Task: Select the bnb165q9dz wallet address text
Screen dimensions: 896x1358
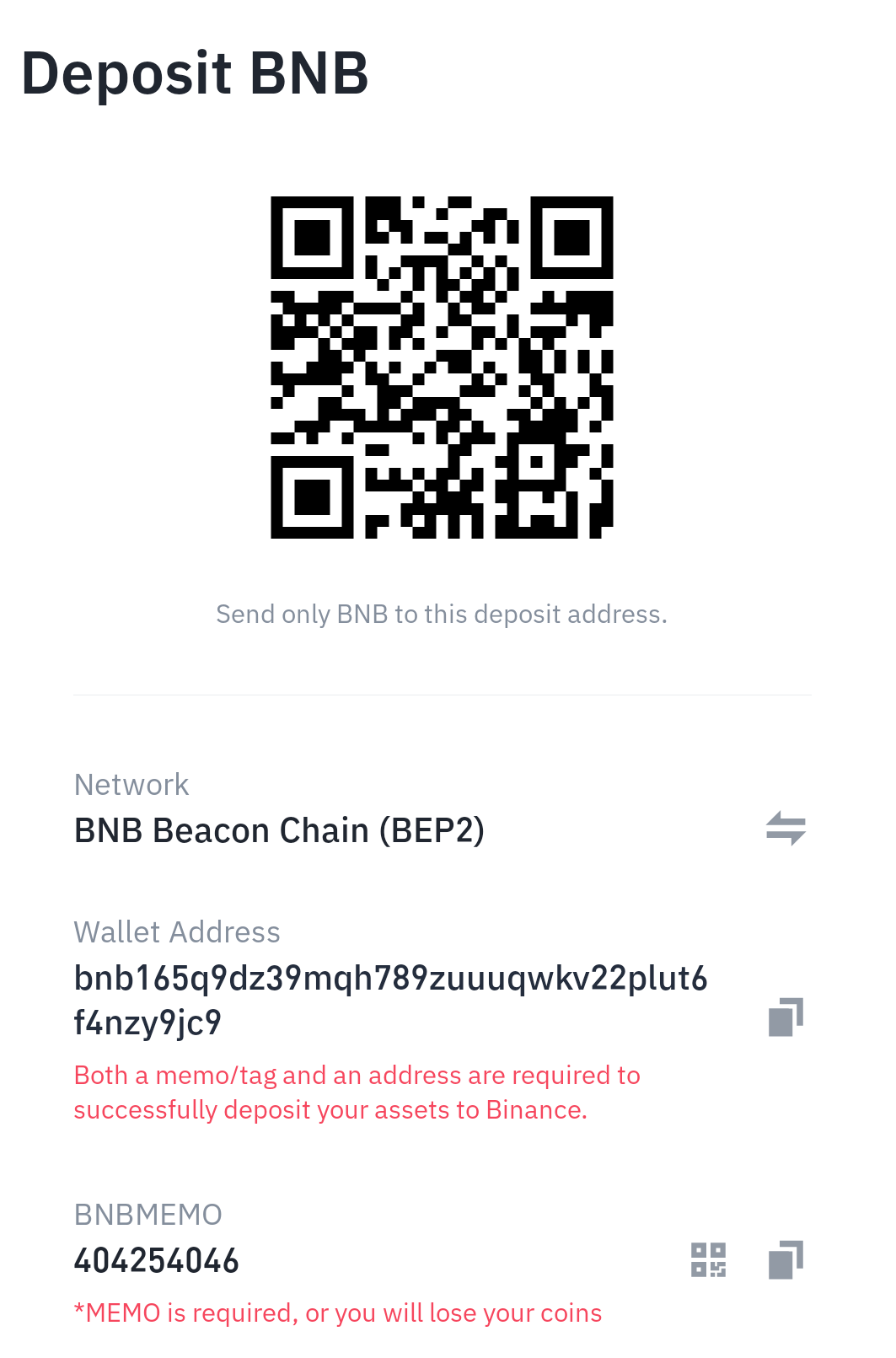Action: 392,980
